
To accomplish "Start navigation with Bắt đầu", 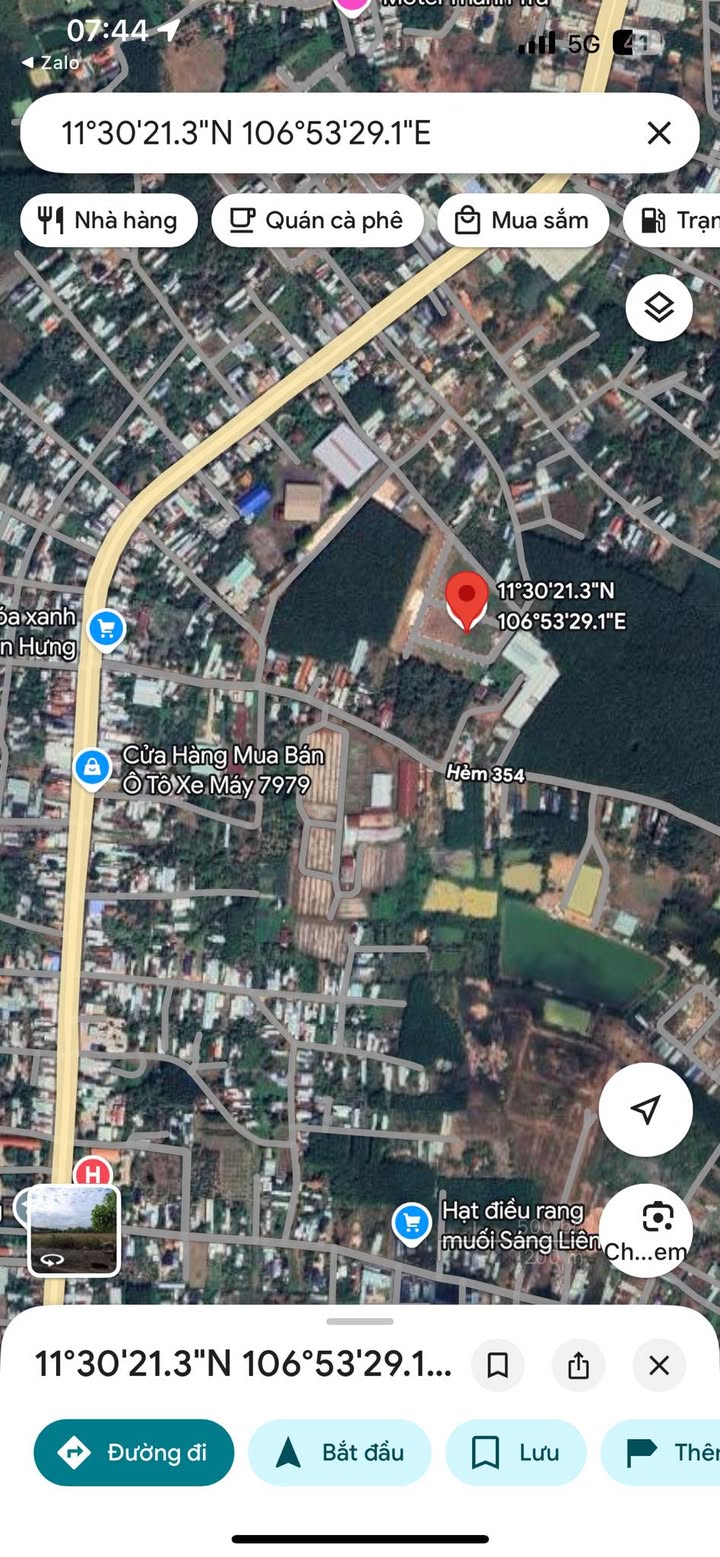I will pos(339,1452).
